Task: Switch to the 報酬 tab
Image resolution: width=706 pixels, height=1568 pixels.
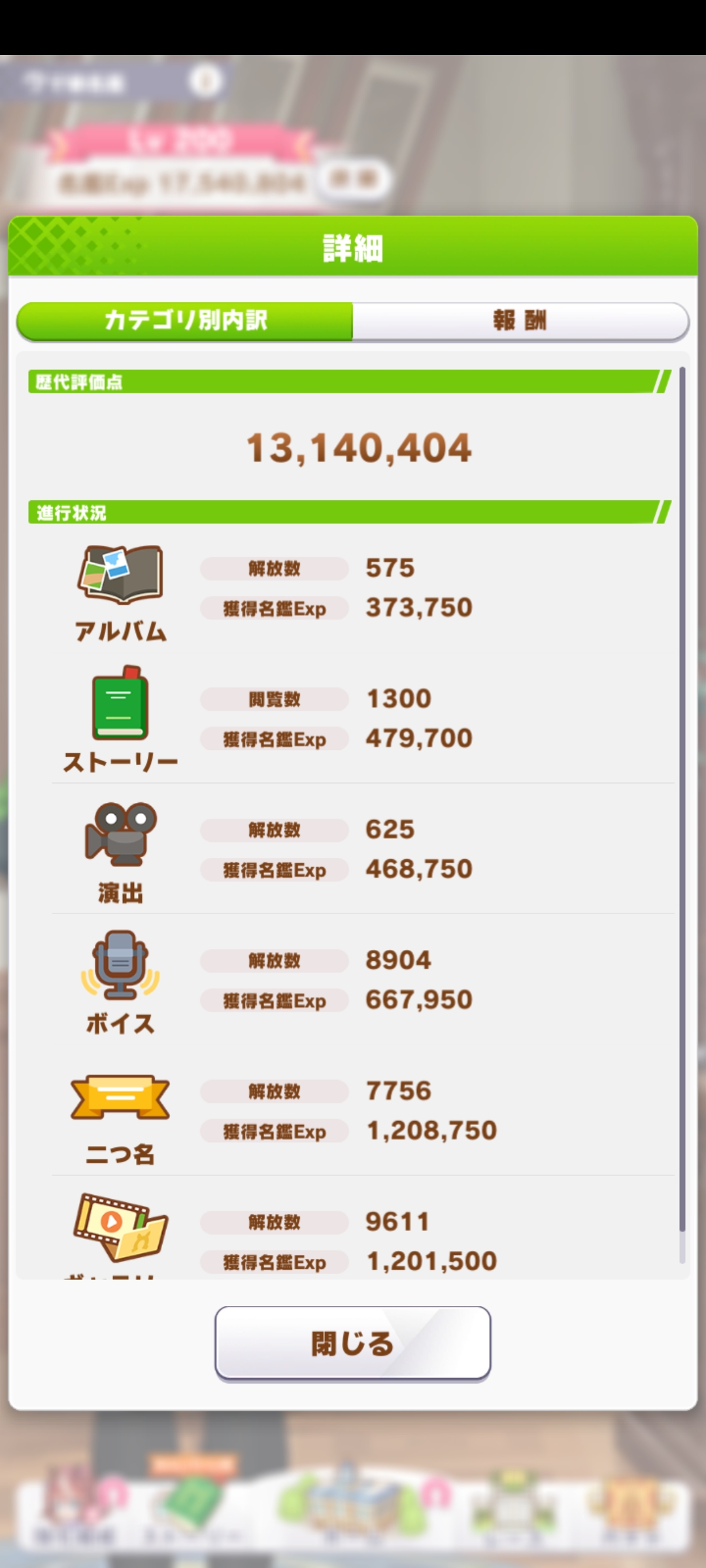Action: pos(520,321)
